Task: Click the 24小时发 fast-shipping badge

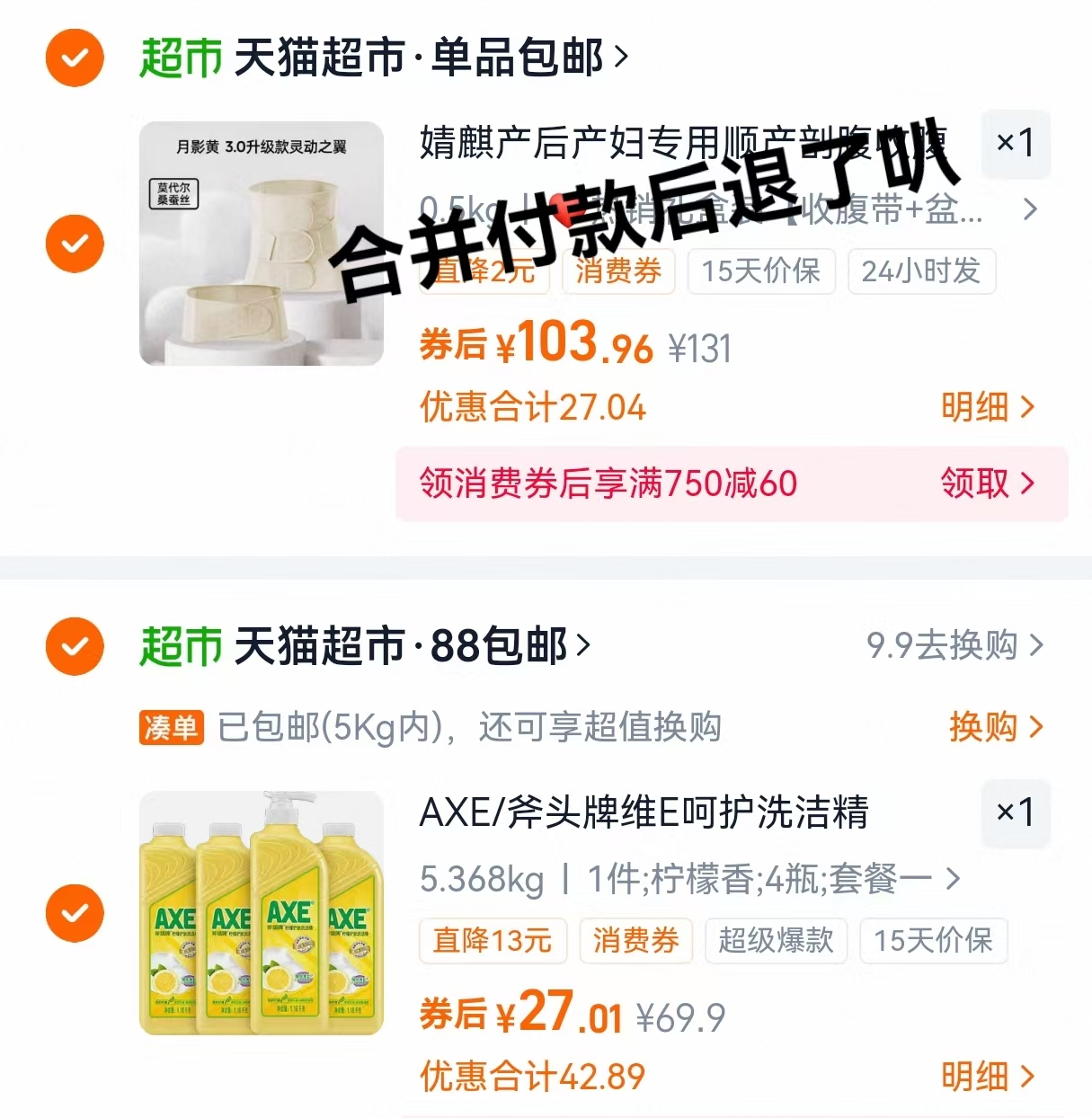Action: click(921, 272)
